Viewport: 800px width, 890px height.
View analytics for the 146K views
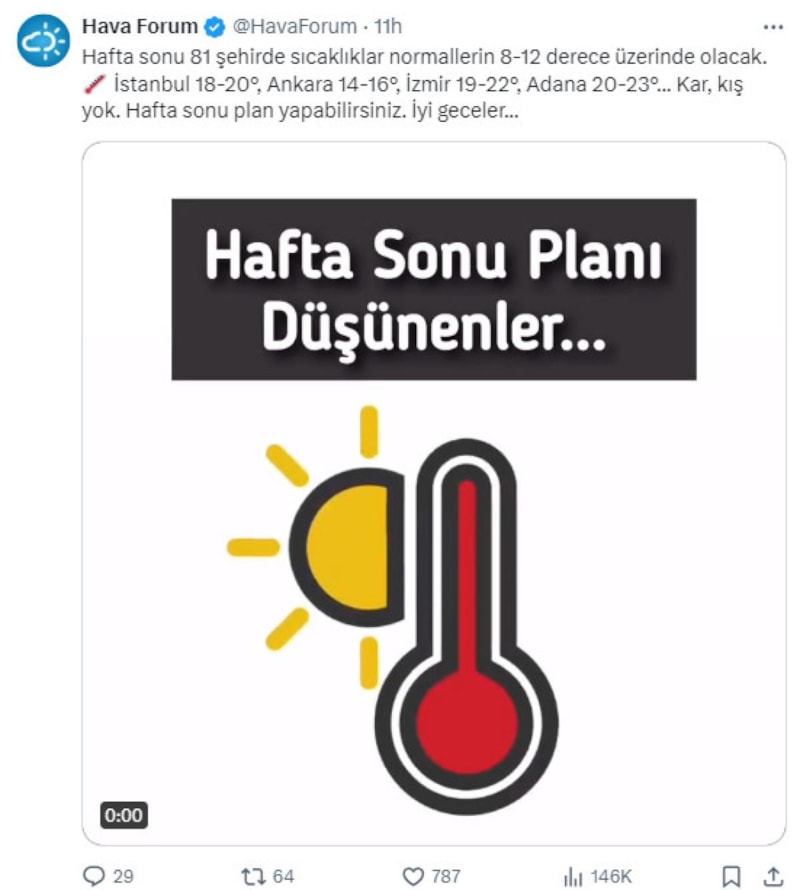pyautogui.click(x=573, y=876)
